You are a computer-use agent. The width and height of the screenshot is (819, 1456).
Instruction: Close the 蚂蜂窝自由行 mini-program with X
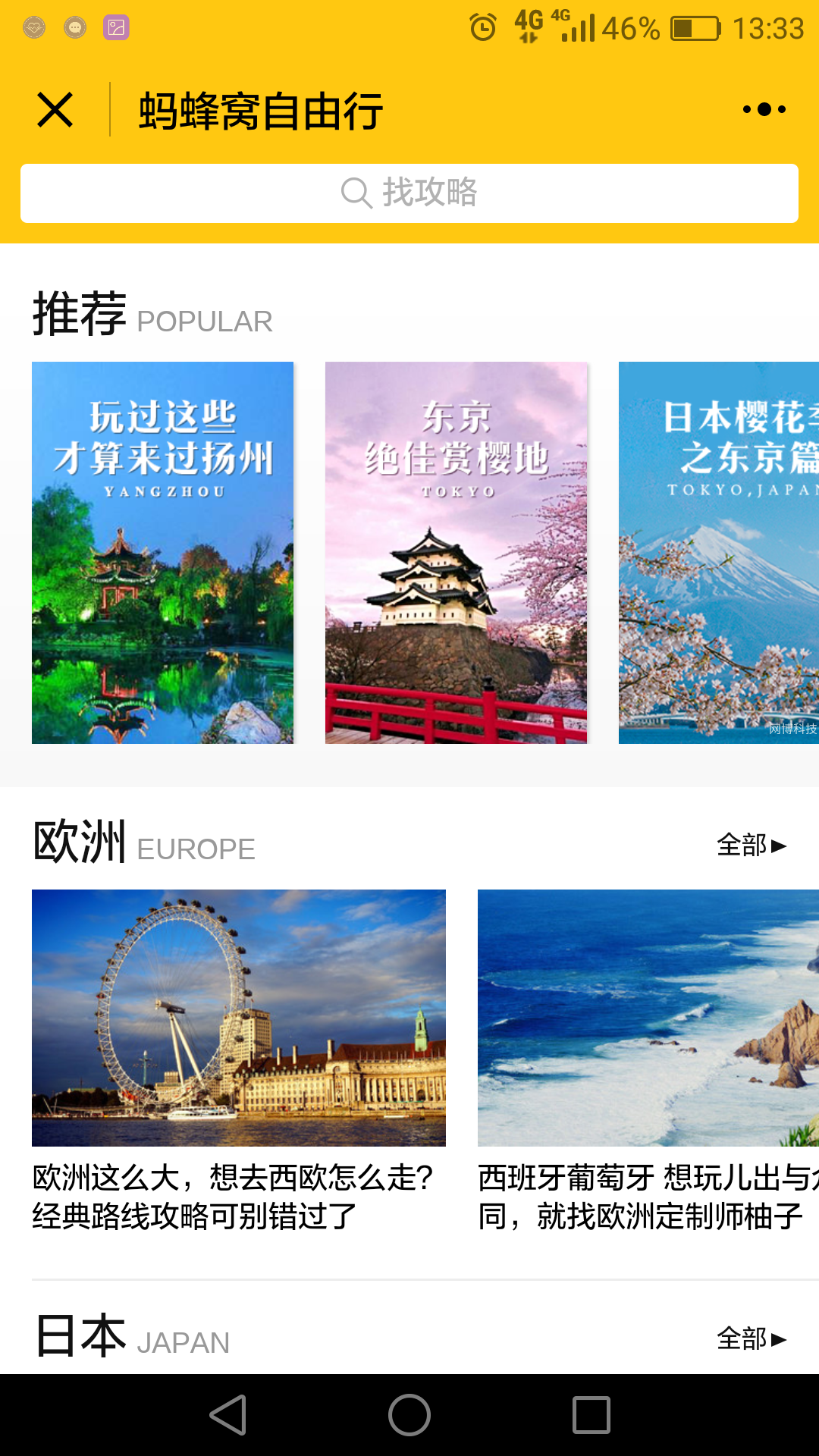[x=55, y=109]
